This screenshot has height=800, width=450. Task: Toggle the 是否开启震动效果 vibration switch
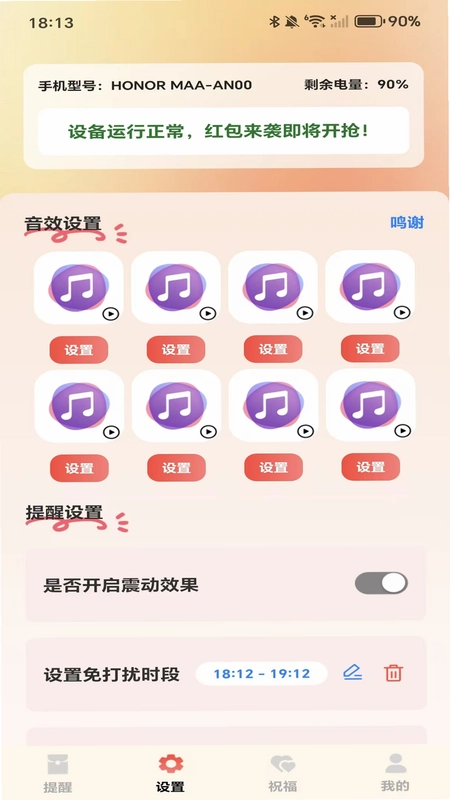[x=381, y=583]
